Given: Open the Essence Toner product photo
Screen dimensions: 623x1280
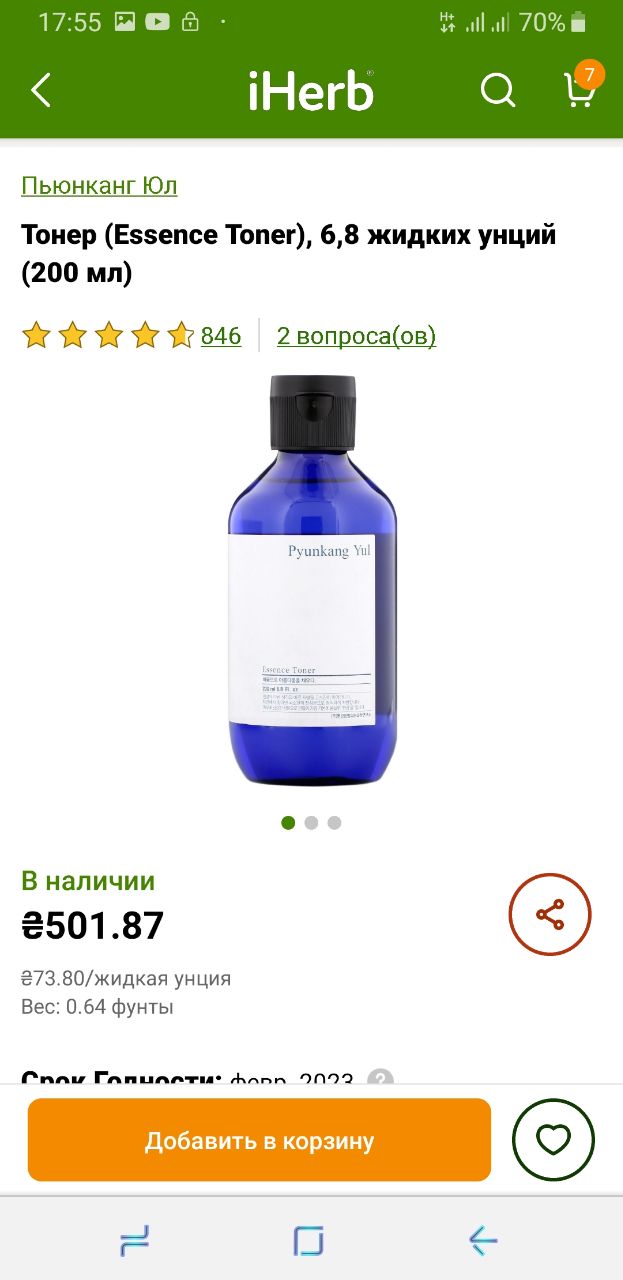Looking at the screenshot, I should (x=312, y=580).
